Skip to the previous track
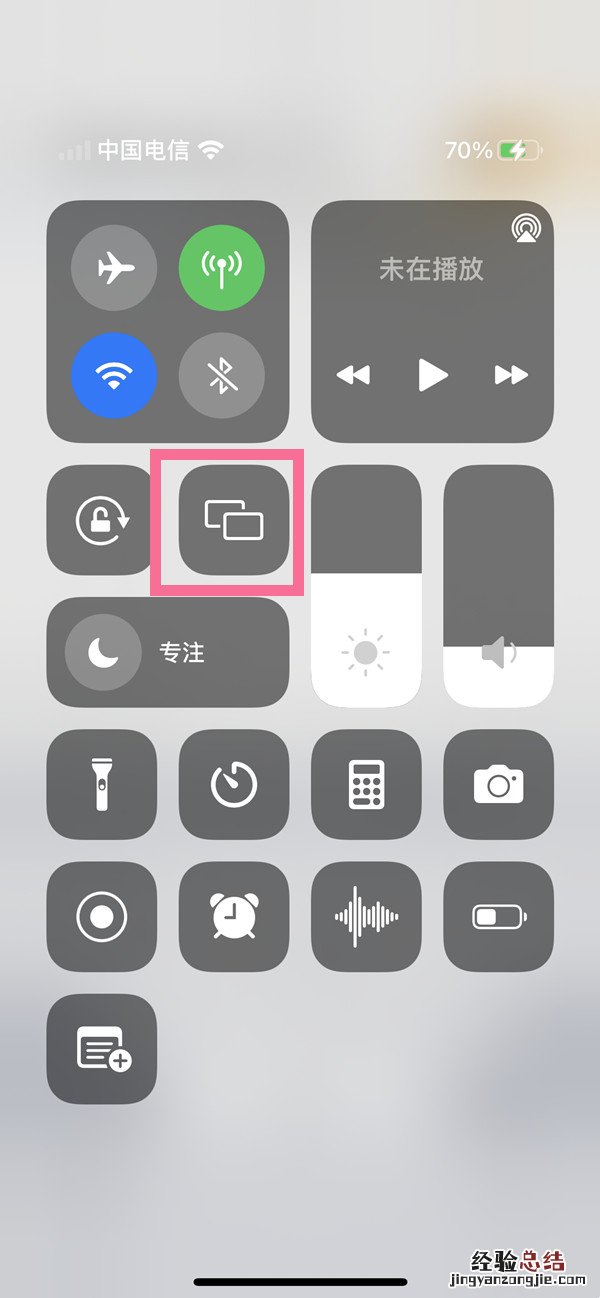 pos(353,375)
